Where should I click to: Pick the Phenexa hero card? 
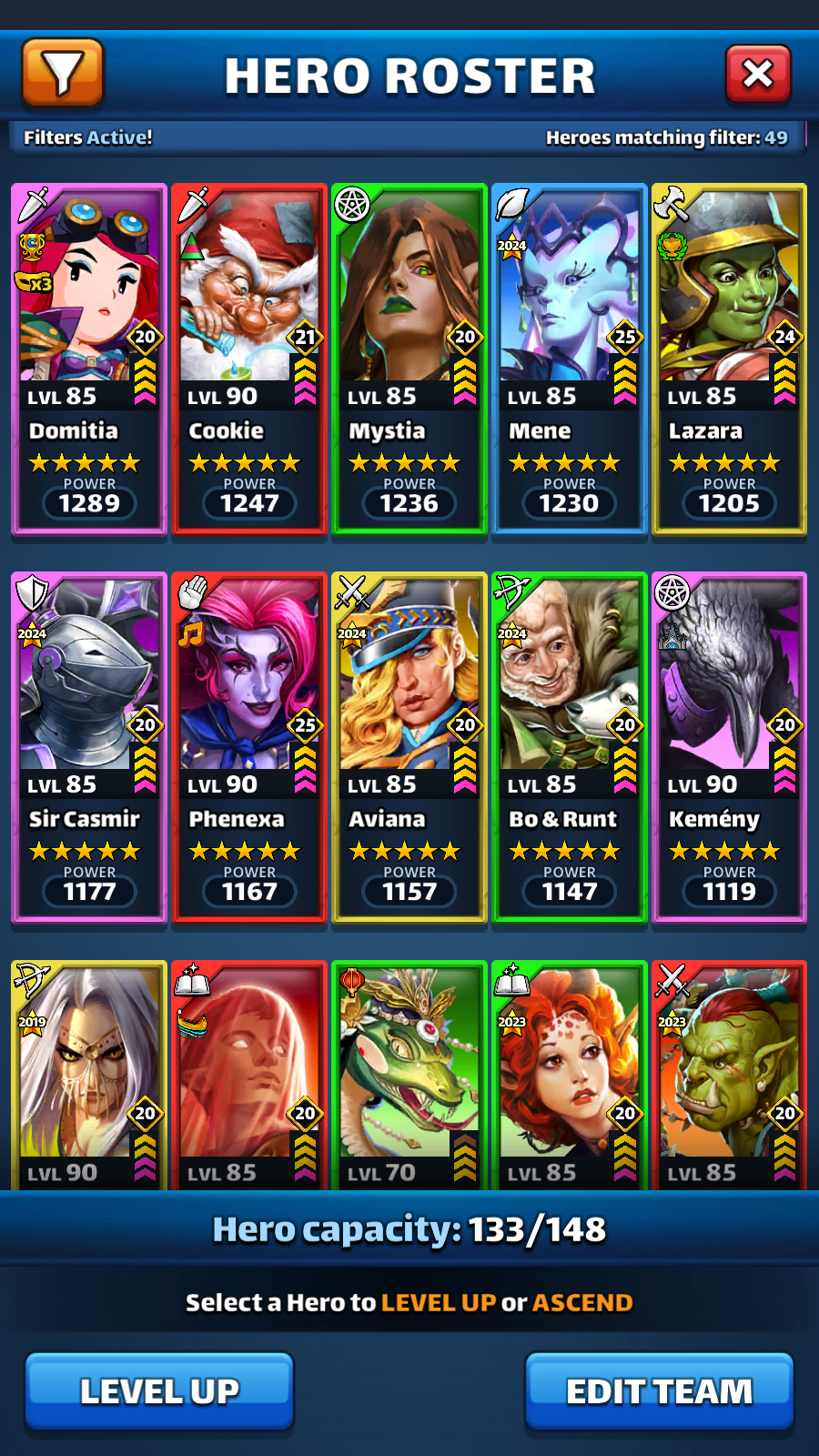point(249,746)
